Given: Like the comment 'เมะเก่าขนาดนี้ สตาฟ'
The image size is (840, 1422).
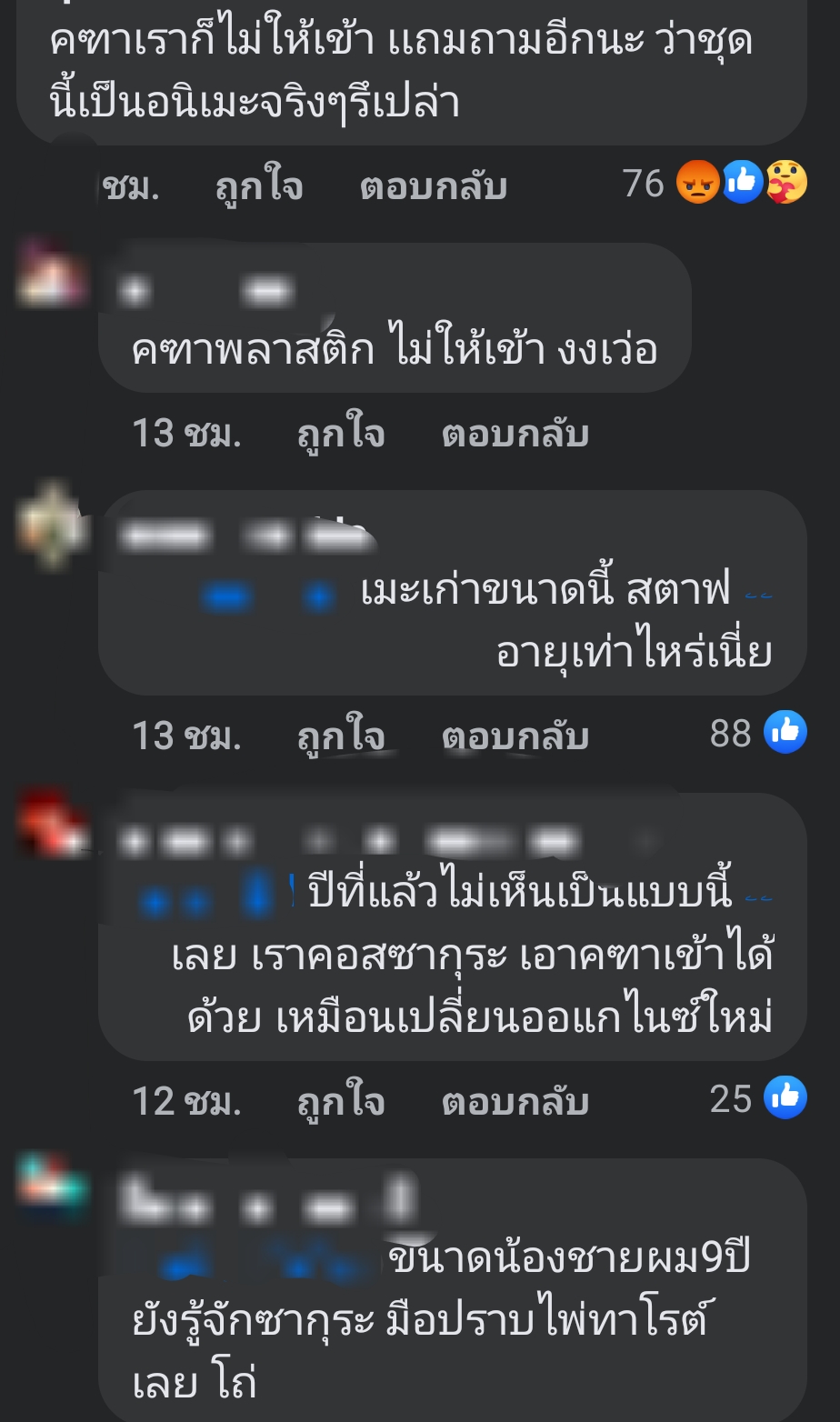Looking at the screenshot, I should click(340, 736).
